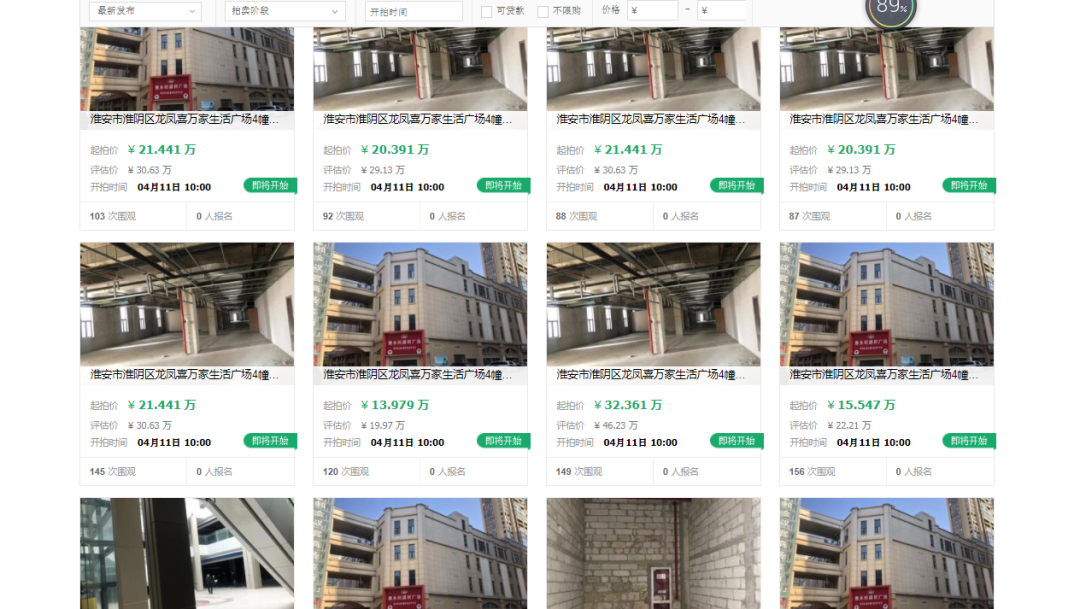Open the ¥13.979万 auction listing
Viewport: 1080px width, 609px height.
[x=420, y=375]
